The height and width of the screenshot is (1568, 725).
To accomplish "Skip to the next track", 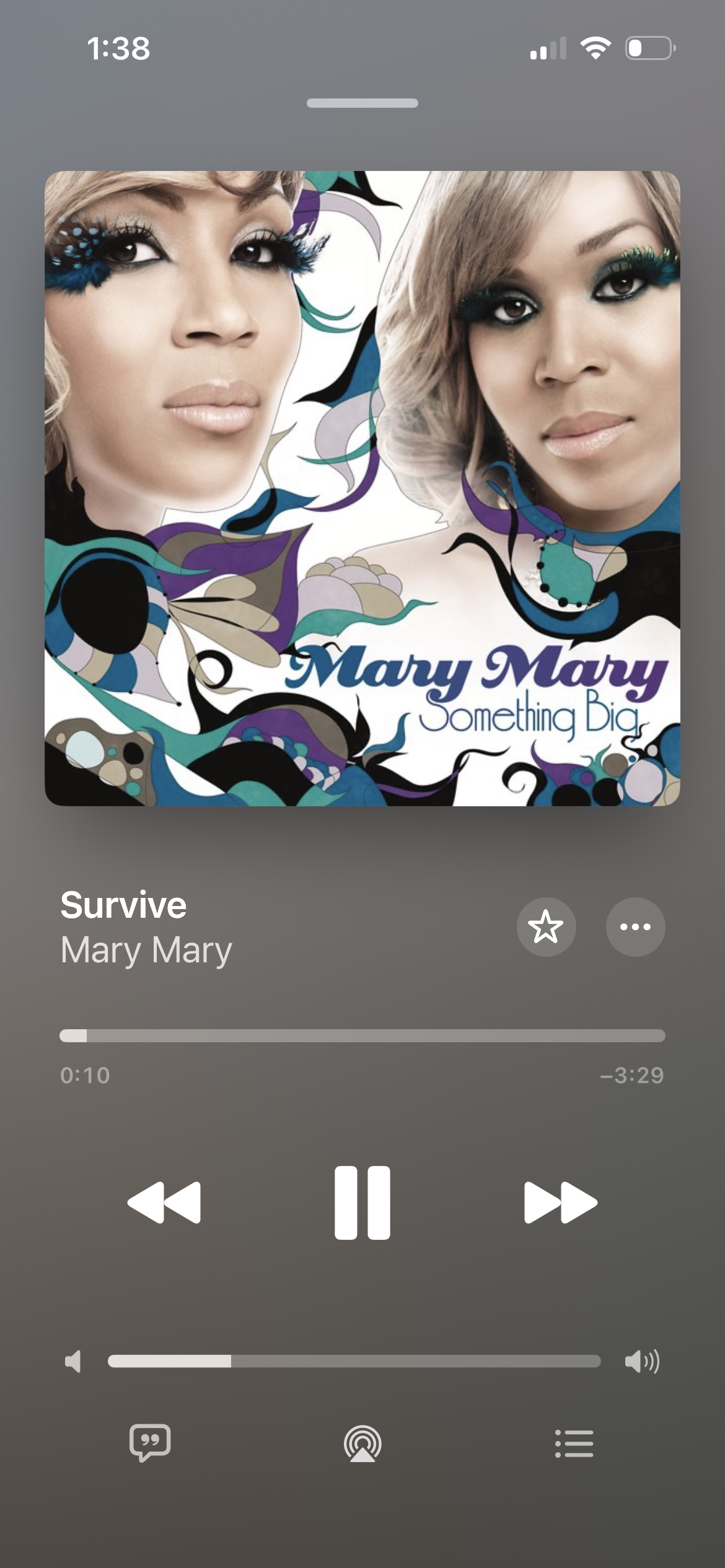I will click(560, 1203).
